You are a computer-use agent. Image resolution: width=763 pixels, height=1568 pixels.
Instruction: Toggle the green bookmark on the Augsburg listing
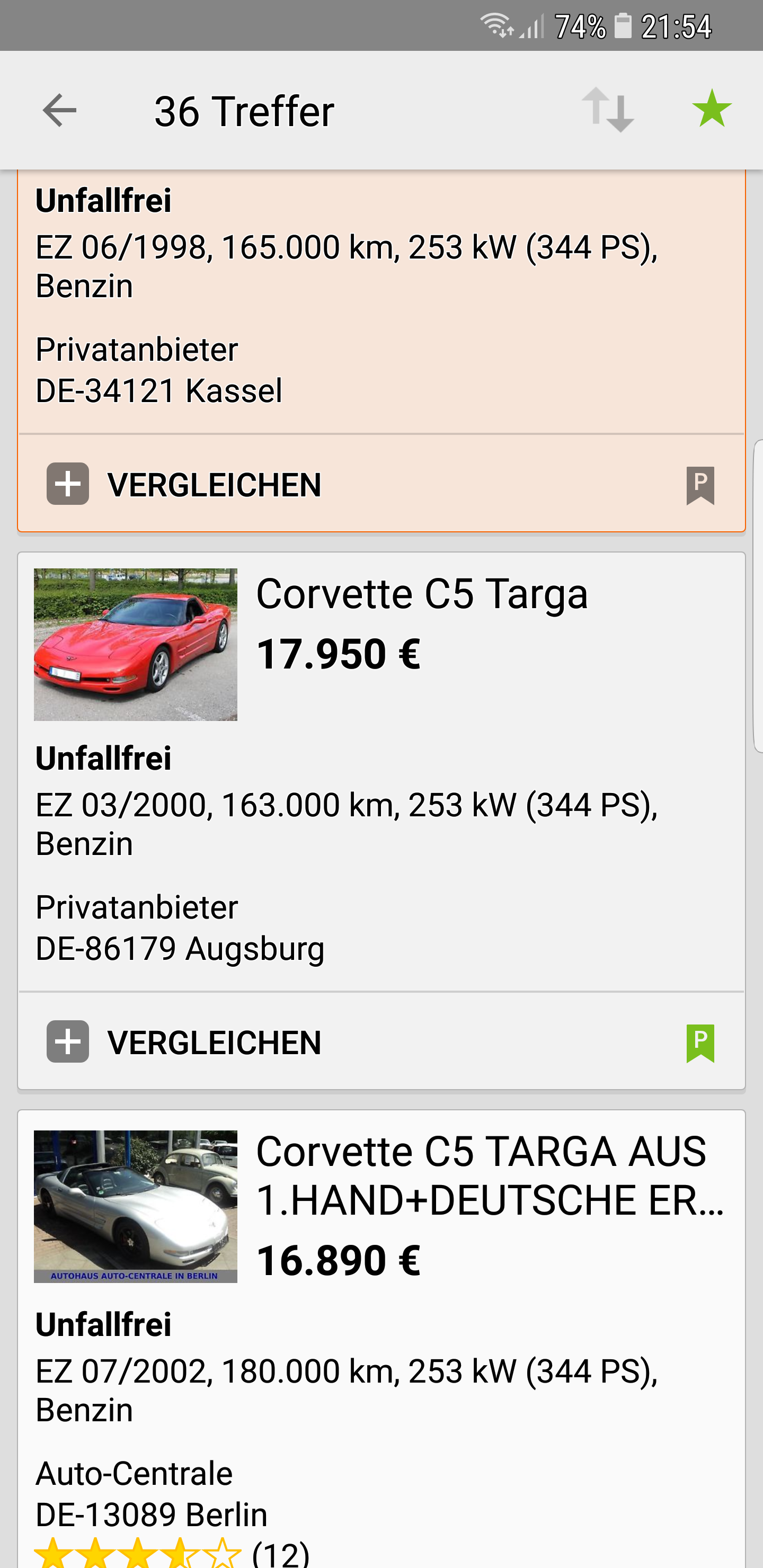pos(699,1044)
